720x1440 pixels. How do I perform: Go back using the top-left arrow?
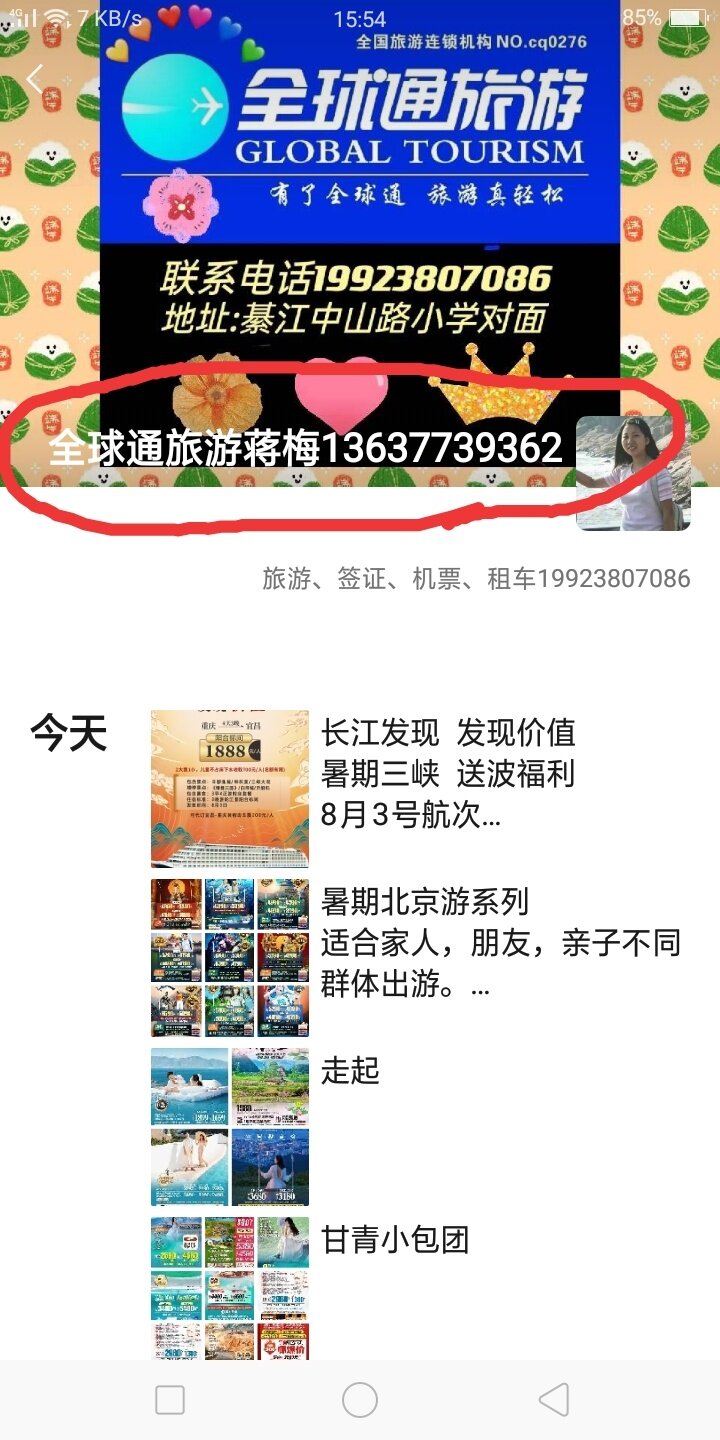(36, 79)
